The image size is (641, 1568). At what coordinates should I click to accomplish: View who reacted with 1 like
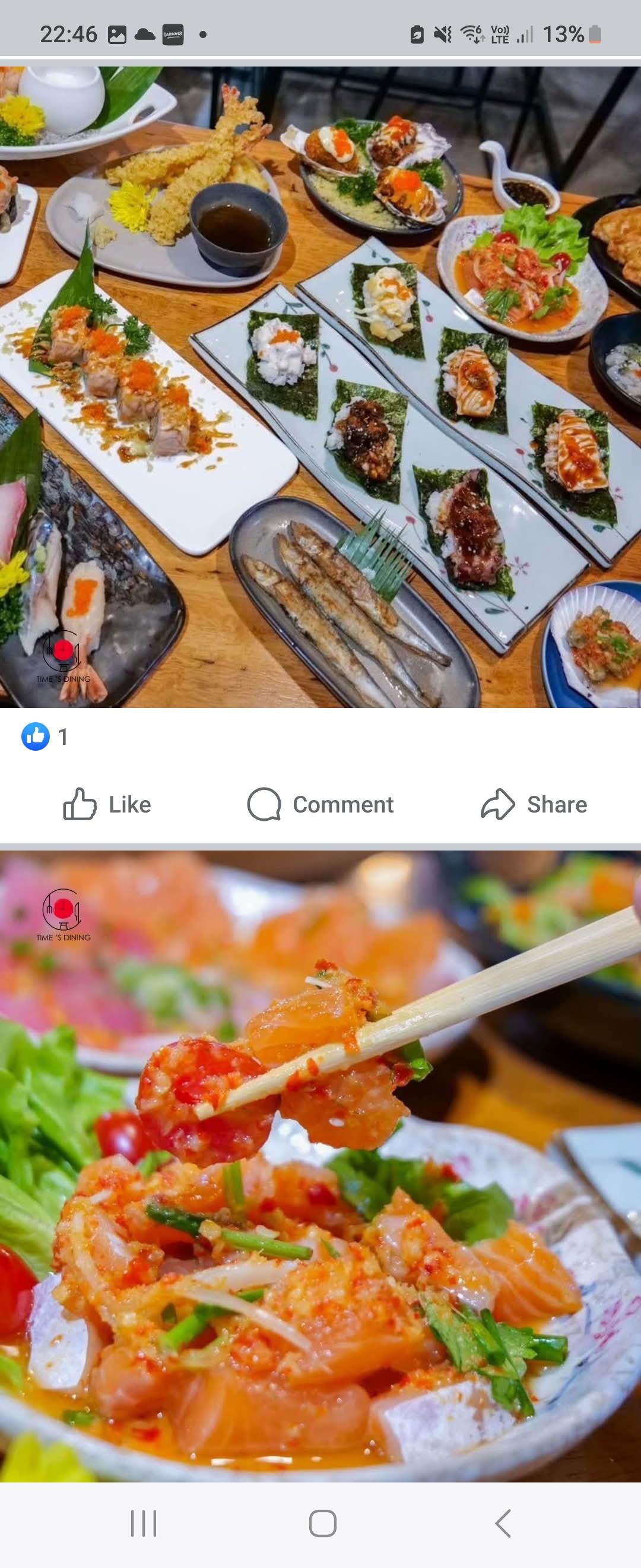(45, 736)
